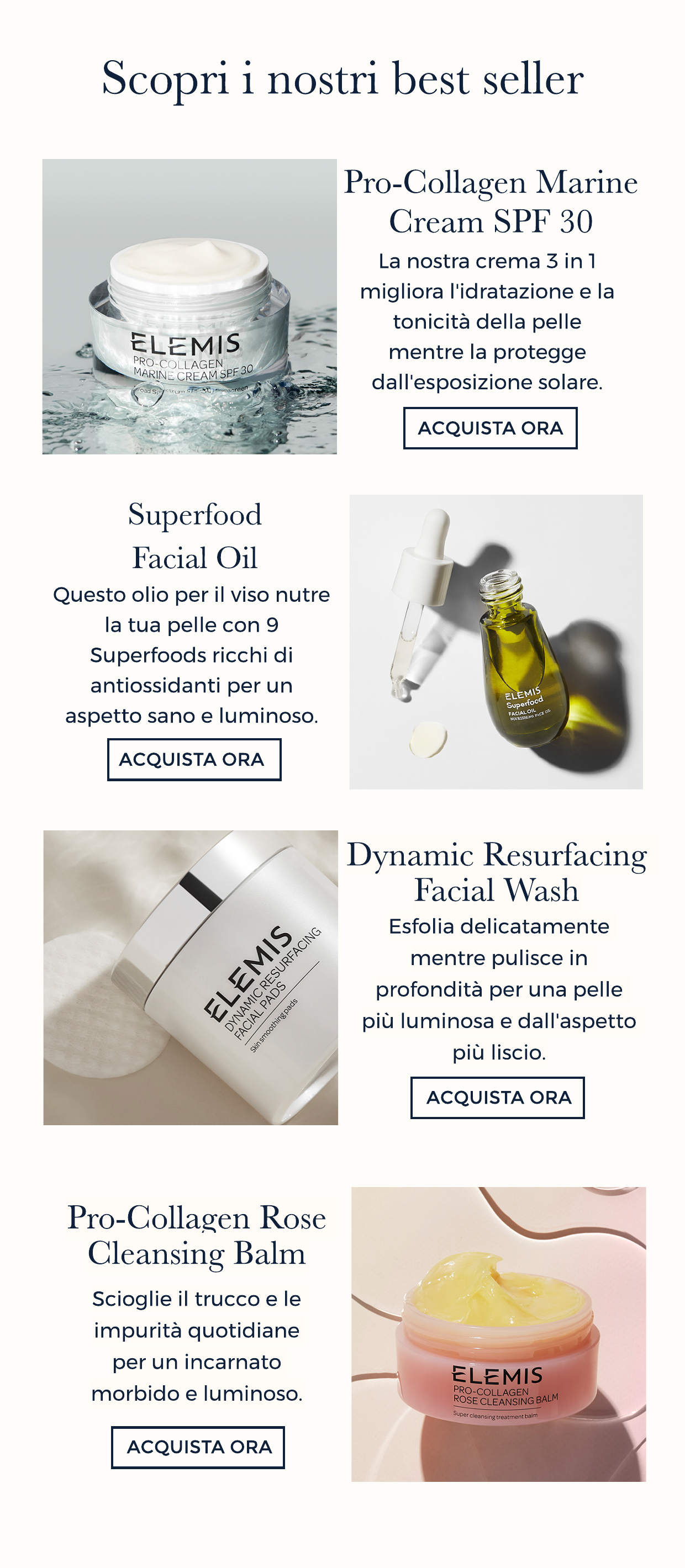
Task: Open the Rose Cleansing Balm product image
Action: point(498,1334)
